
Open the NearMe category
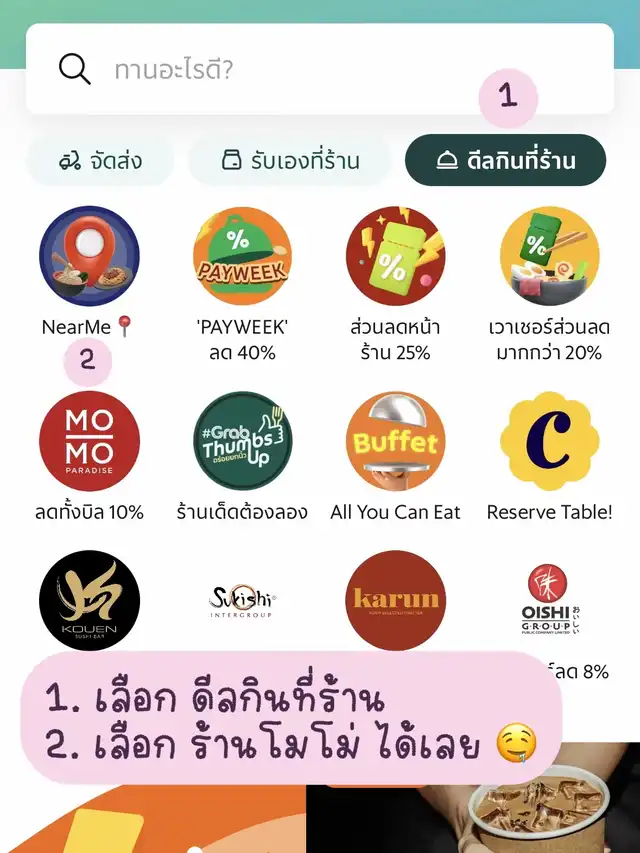(88, 256)
